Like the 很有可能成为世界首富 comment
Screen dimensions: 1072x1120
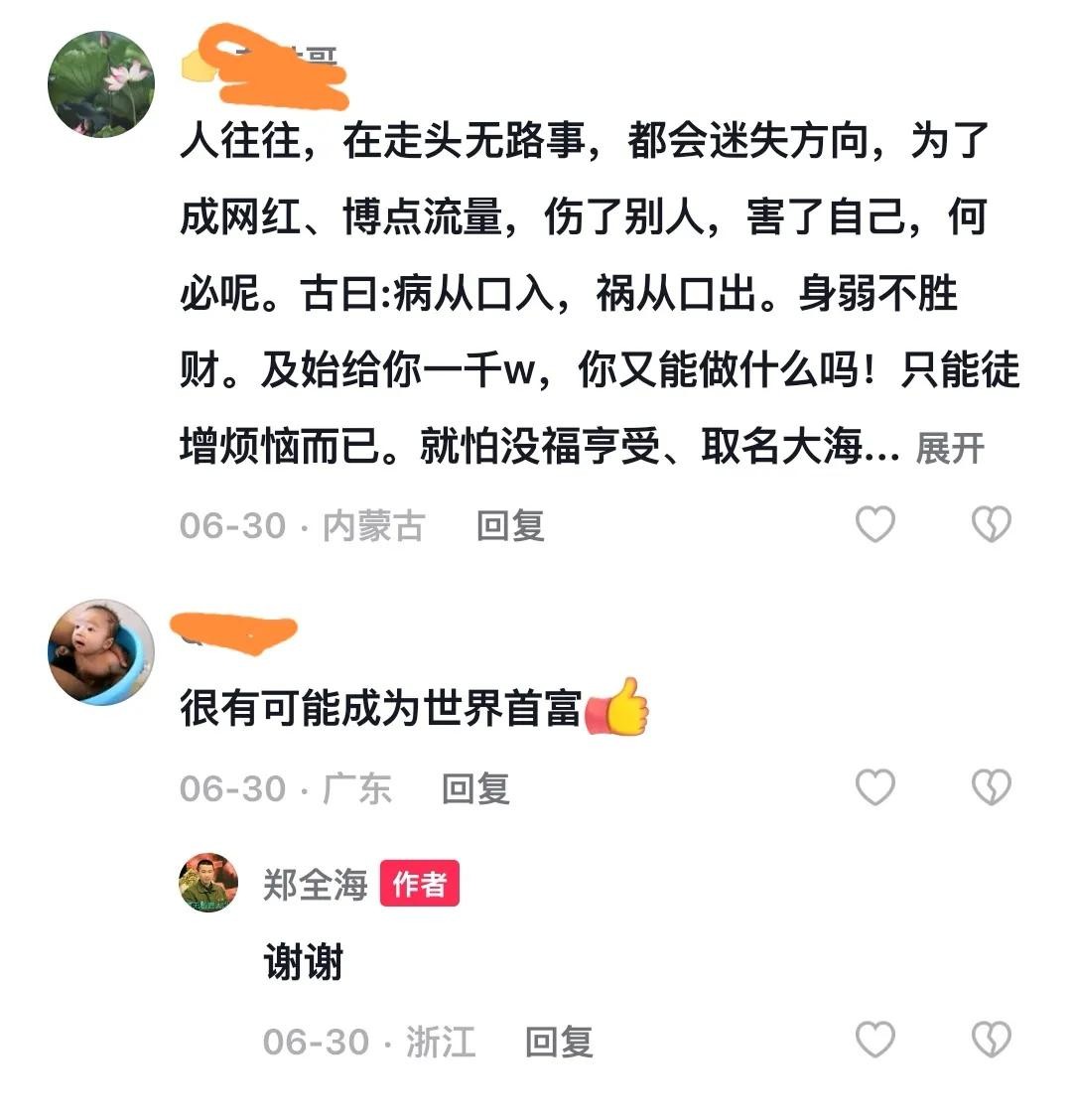click(875, 788)
